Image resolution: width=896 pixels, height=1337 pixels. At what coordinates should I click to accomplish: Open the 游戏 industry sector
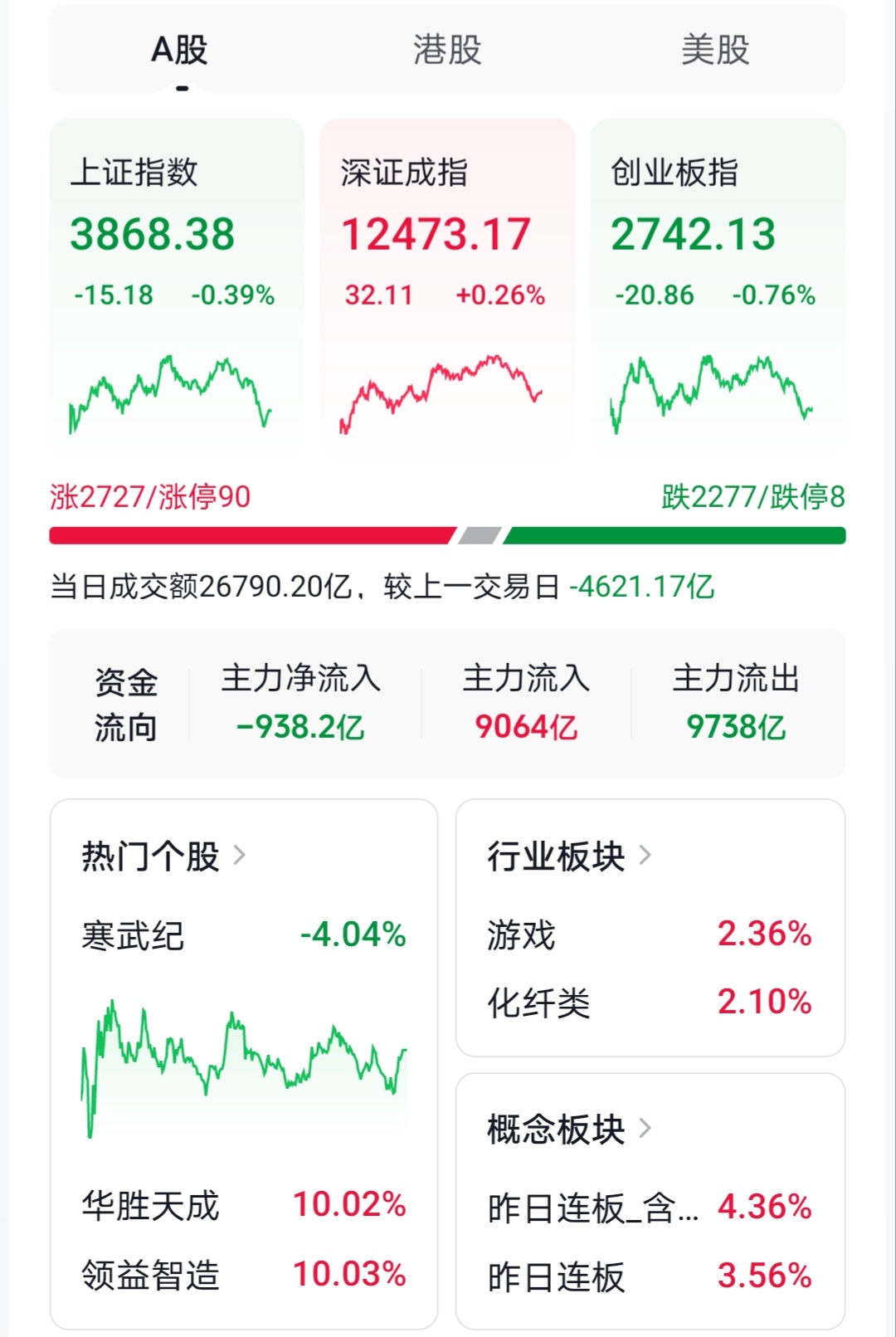[x=649, y=934]
